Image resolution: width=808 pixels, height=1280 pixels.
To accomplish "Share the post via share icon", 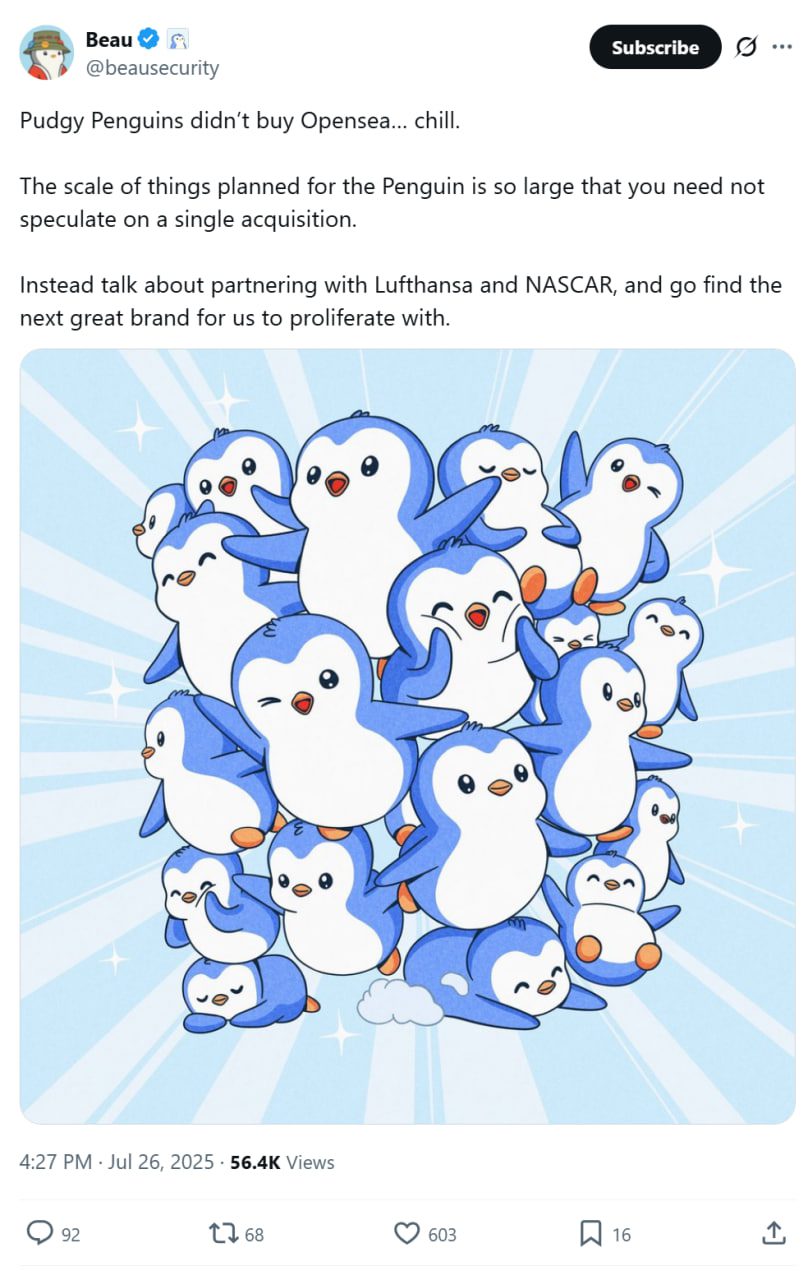I will coord(773,1233).
